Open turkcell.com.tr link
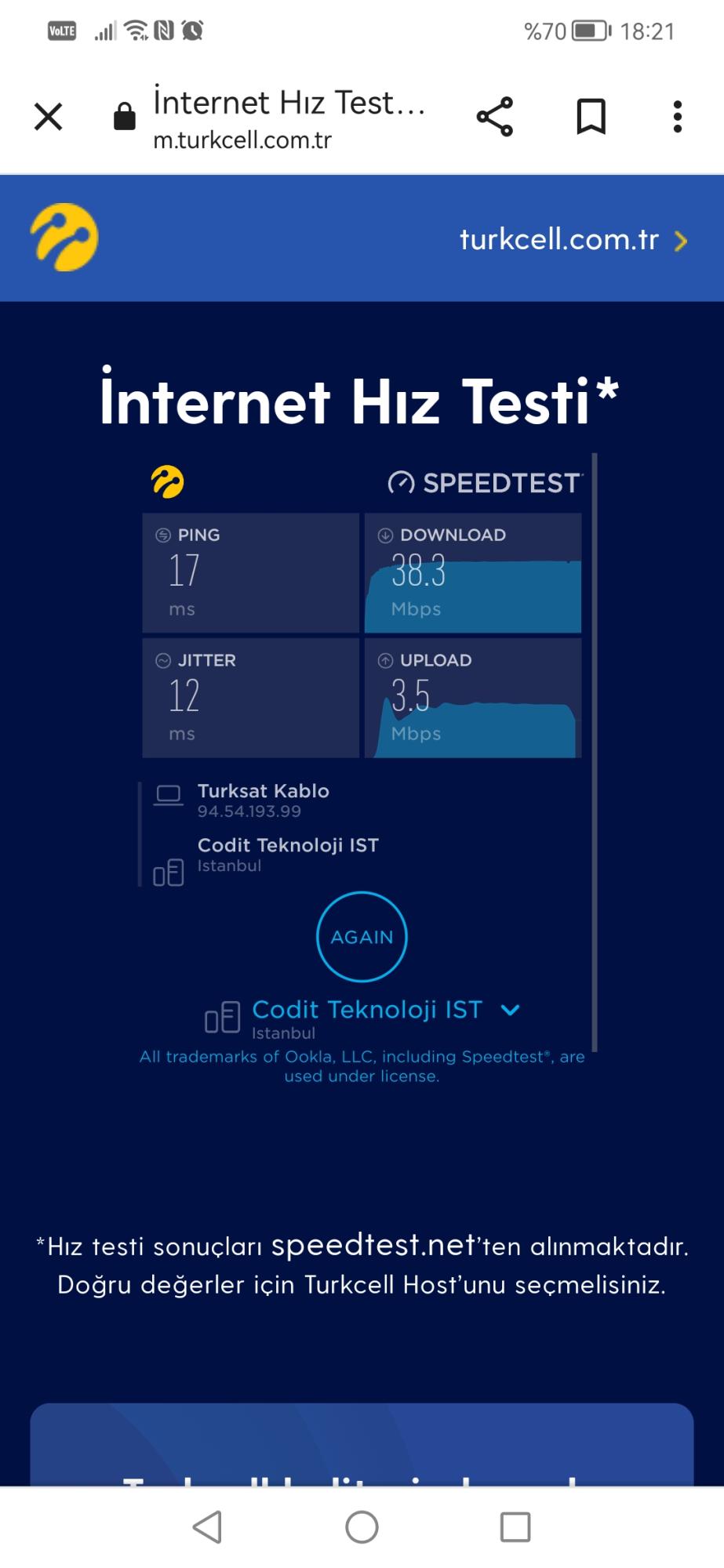 [x=573, y=239]
